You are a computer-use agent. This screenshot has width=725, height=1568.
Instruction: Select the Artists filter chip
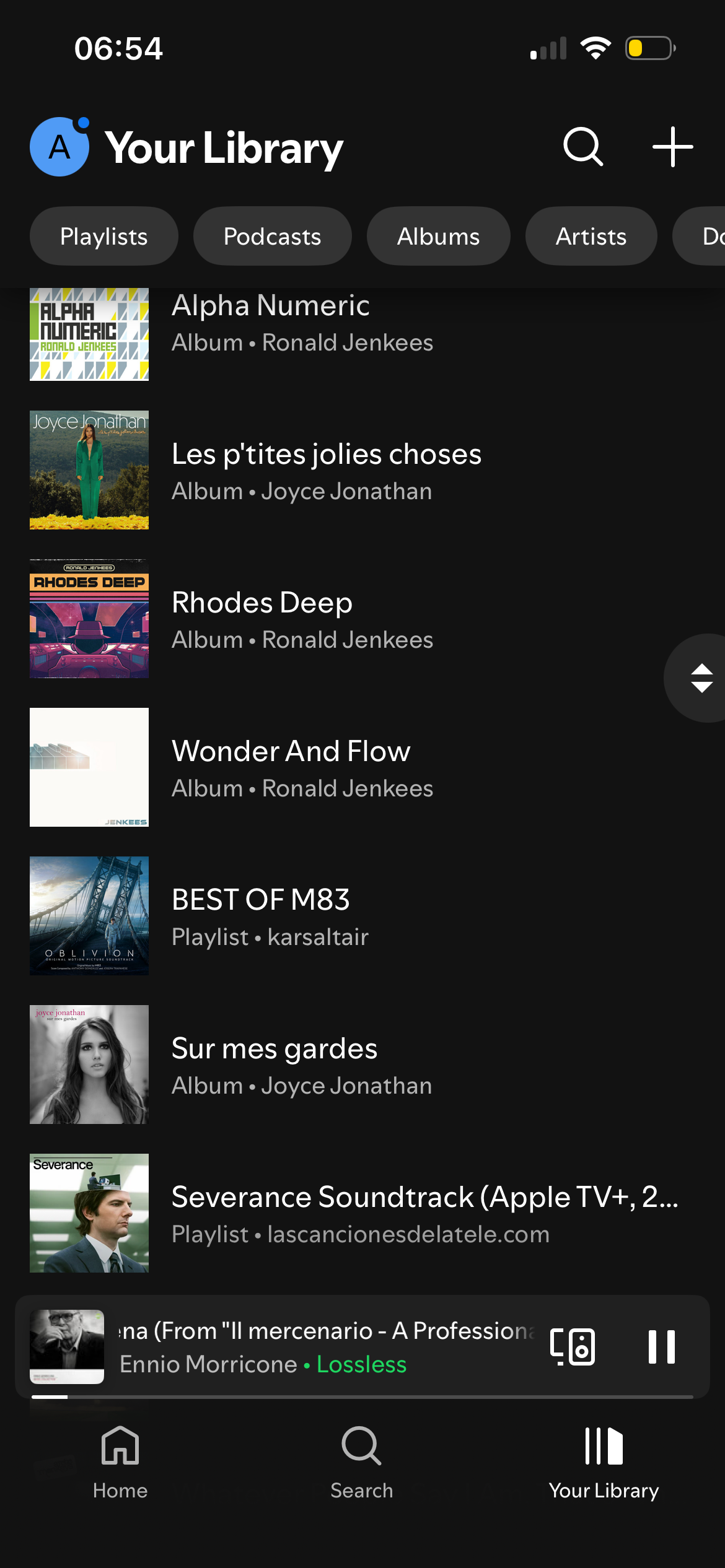[x=591, y=237]
